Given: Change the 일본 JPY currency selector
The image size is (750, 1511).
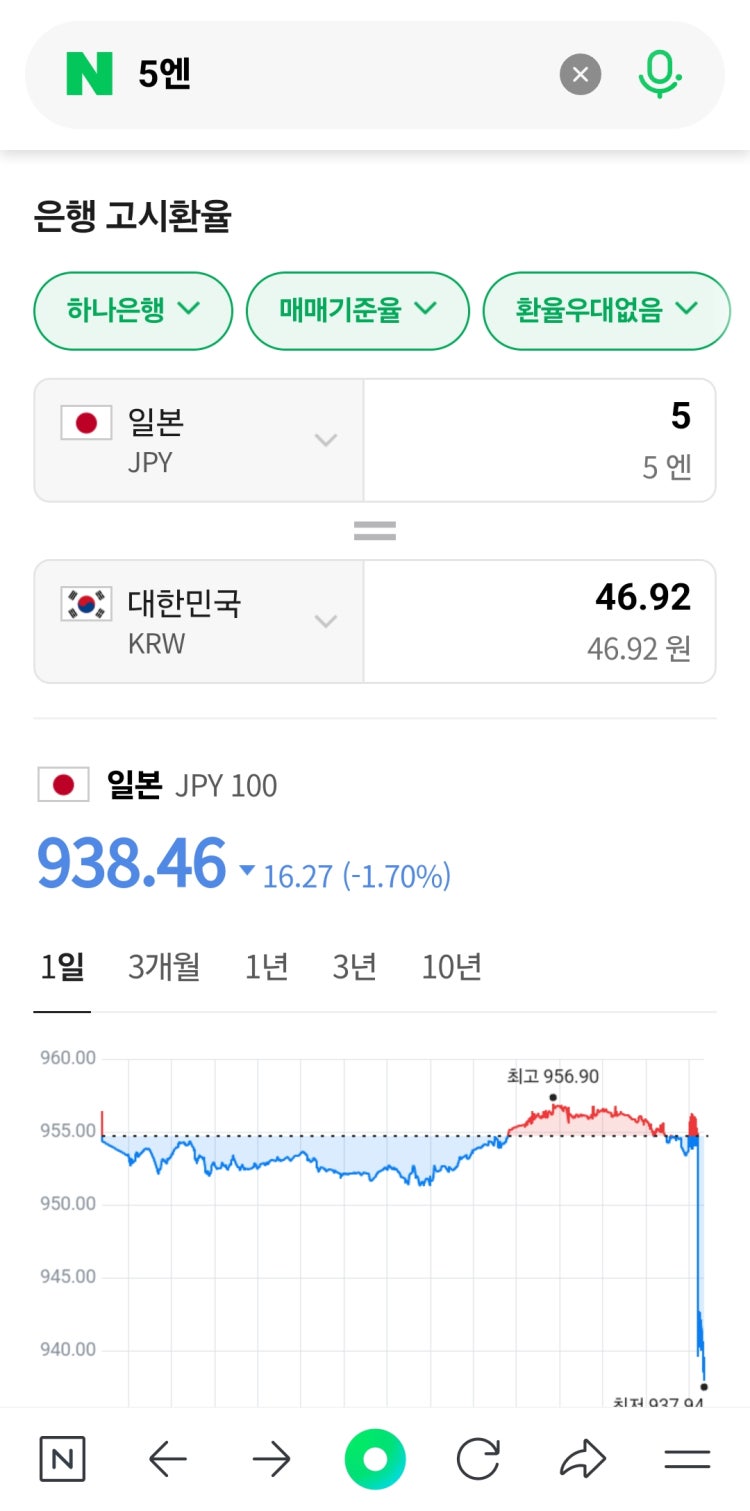Looking at the screenshot, I should click(x=199, y=440).
